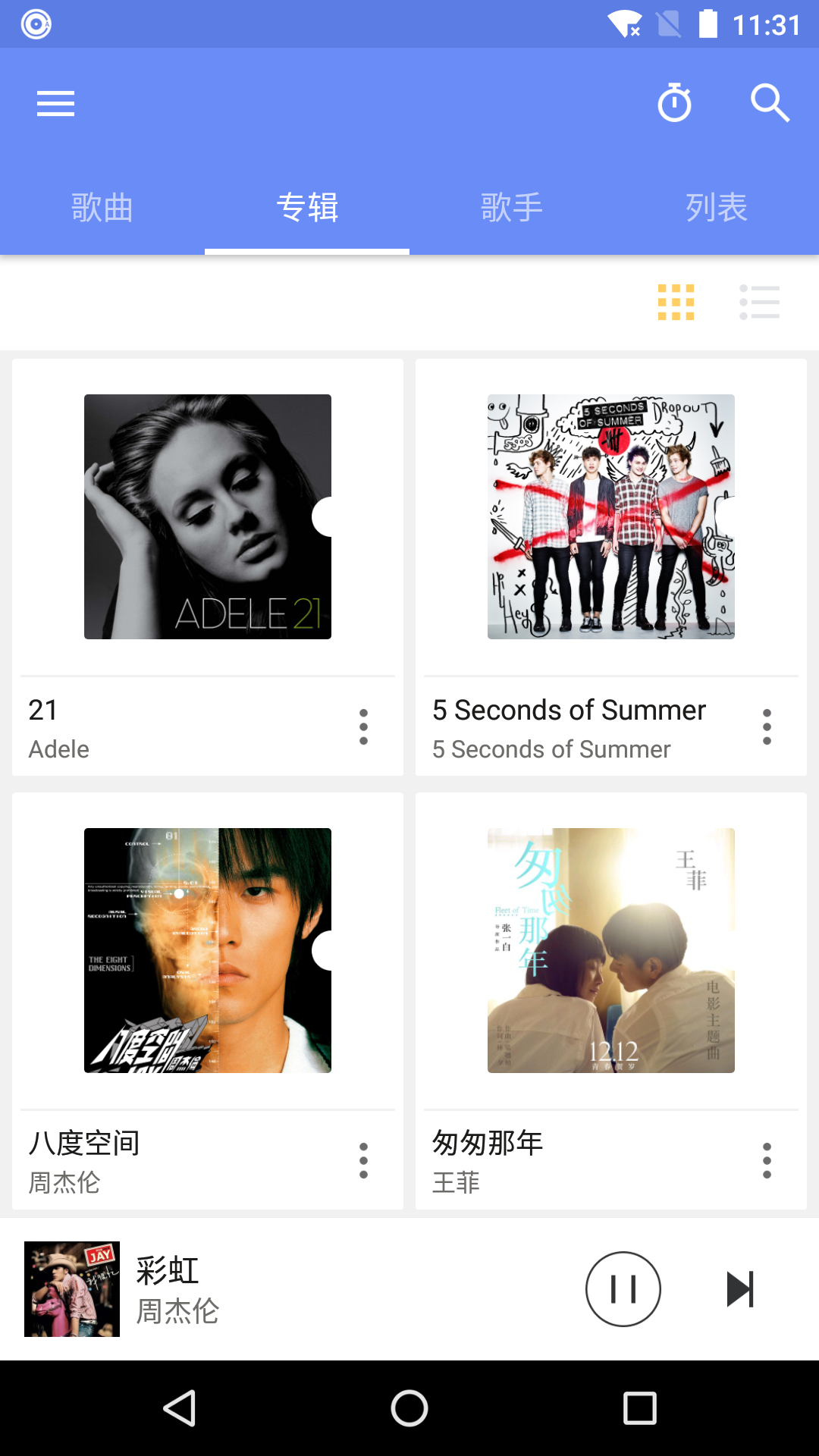Switch to the 歌曲 tab
819x1456 pixels.
pos(102,208)
